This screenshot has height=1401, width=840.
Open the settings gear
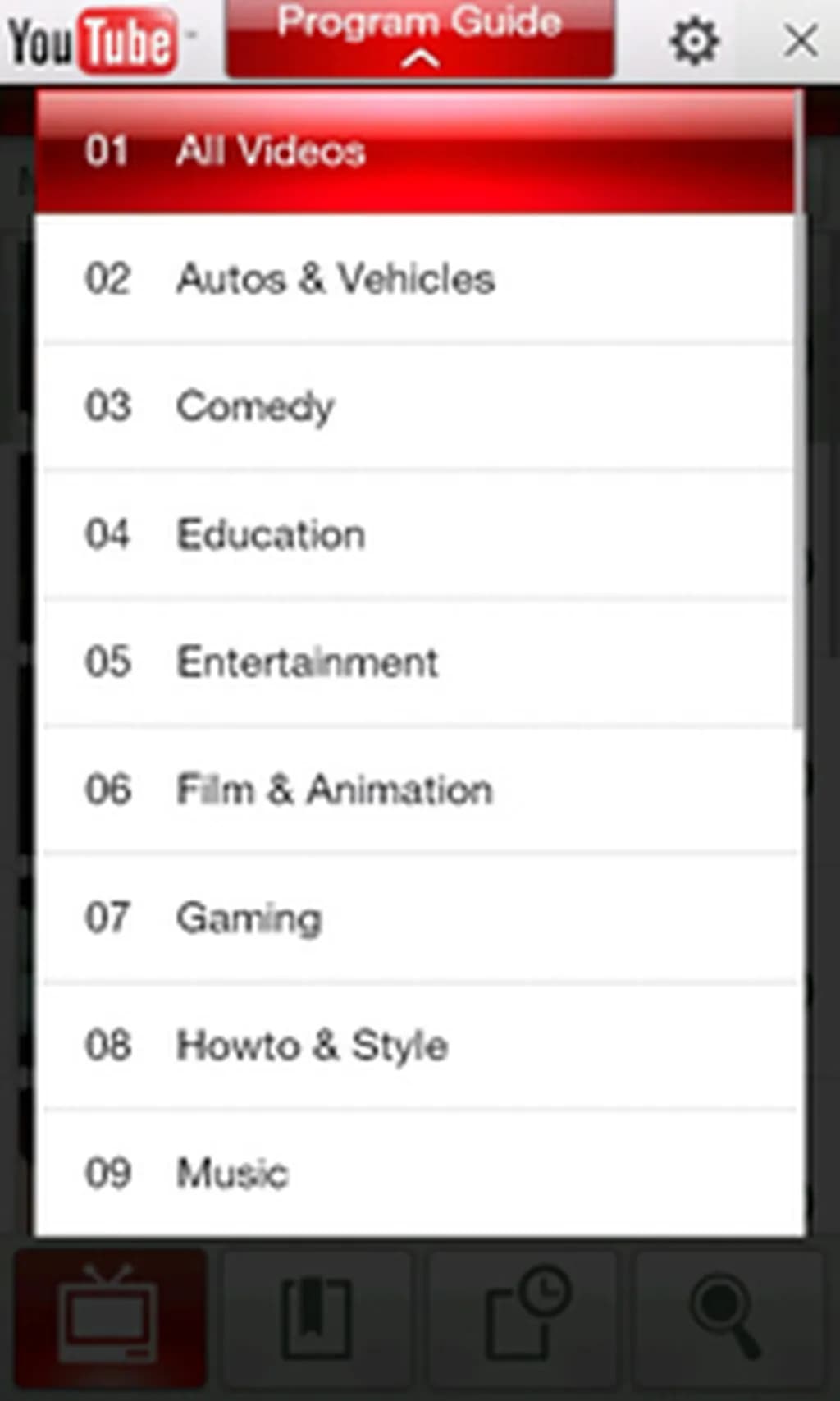pos(694,40)
